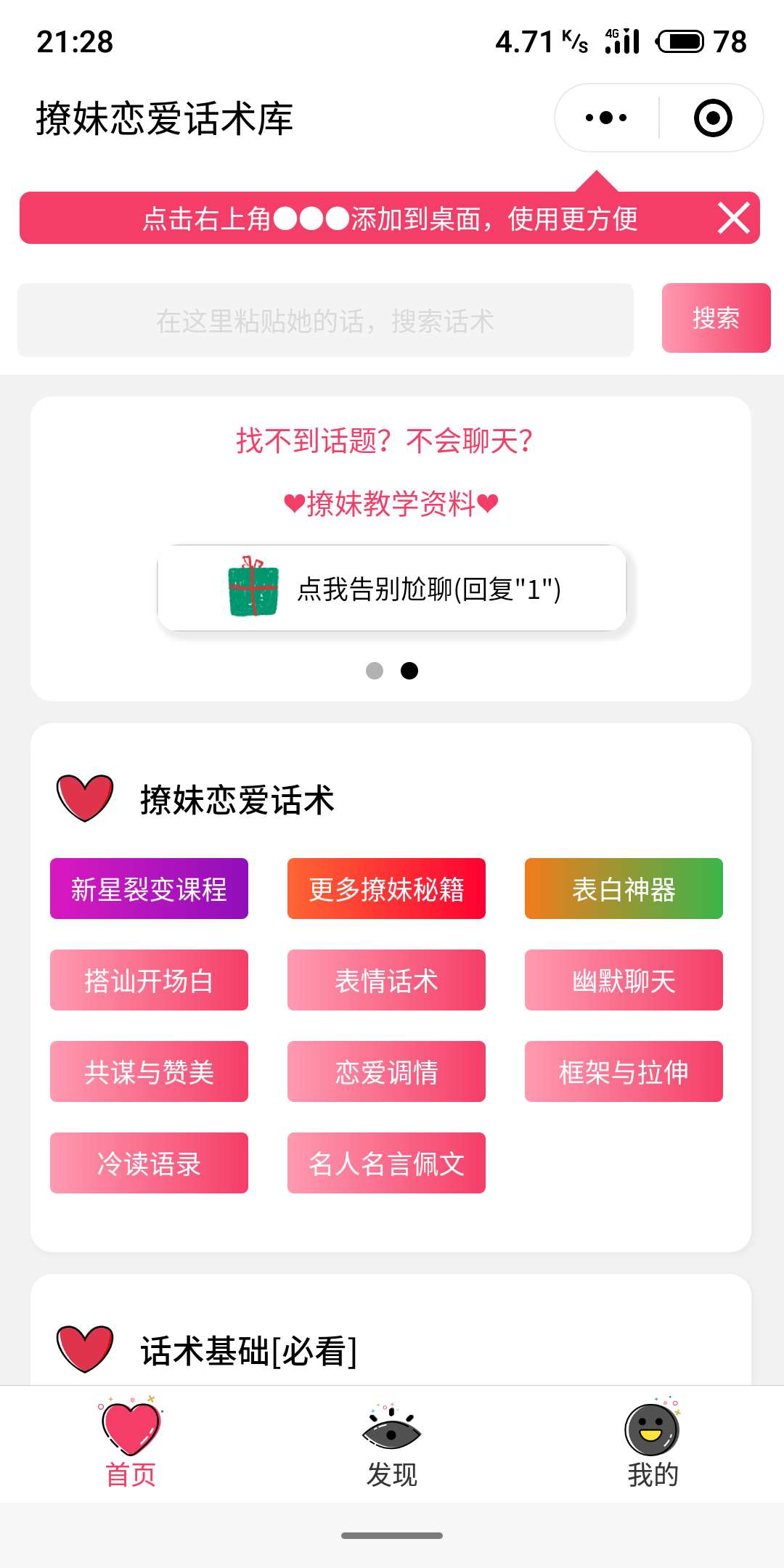784x1568 pixels.
Task: Switch to the 发现 tab
Action: [x=392, y=1445]
